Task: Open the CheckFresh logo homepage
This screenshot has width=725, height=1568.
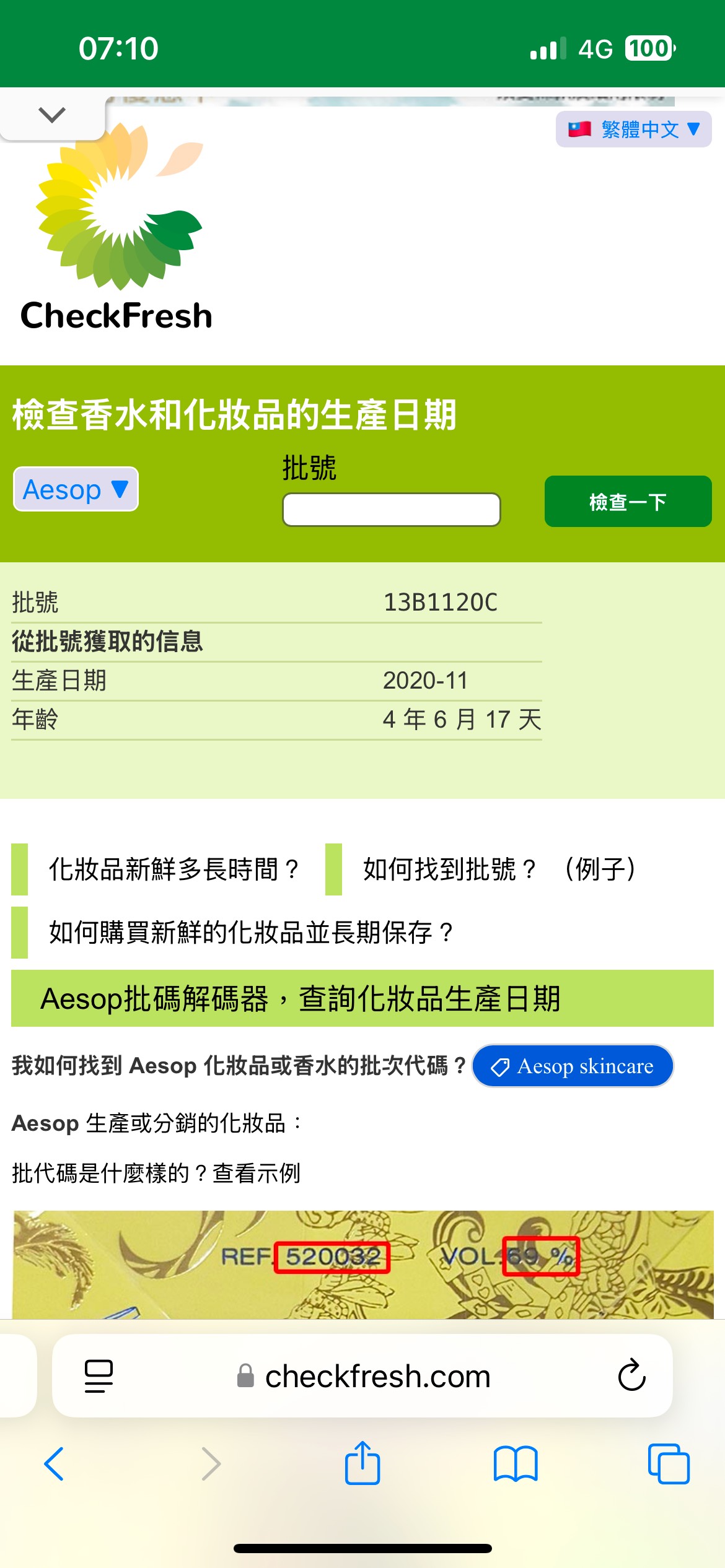Action: (x=117, y=227)
